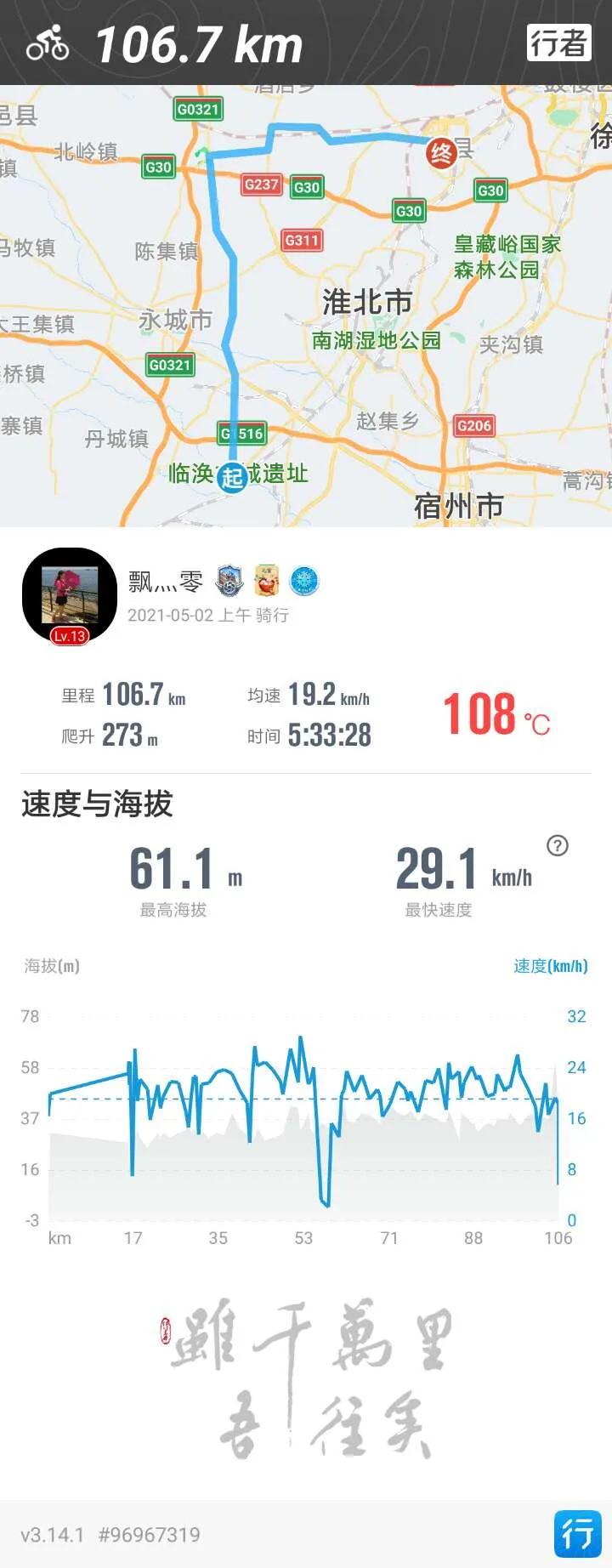Click the blue snowflake medal badge beside the username
This screenshot has width=612, height=1568.
[302, 580]
